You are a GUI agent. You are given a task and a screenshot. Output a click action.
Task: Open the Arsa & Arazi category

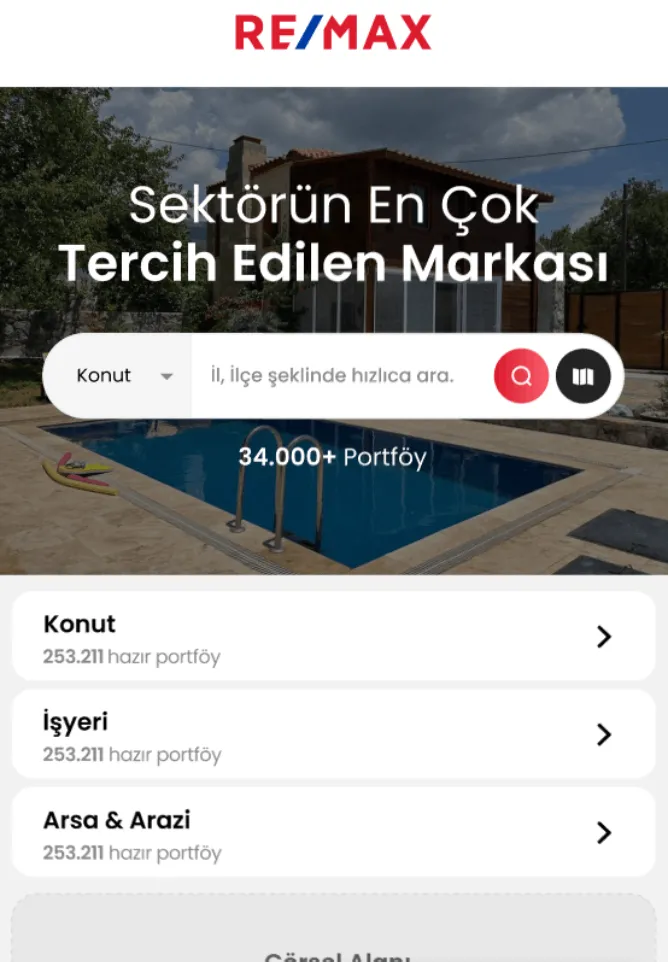tap(333, 833)
